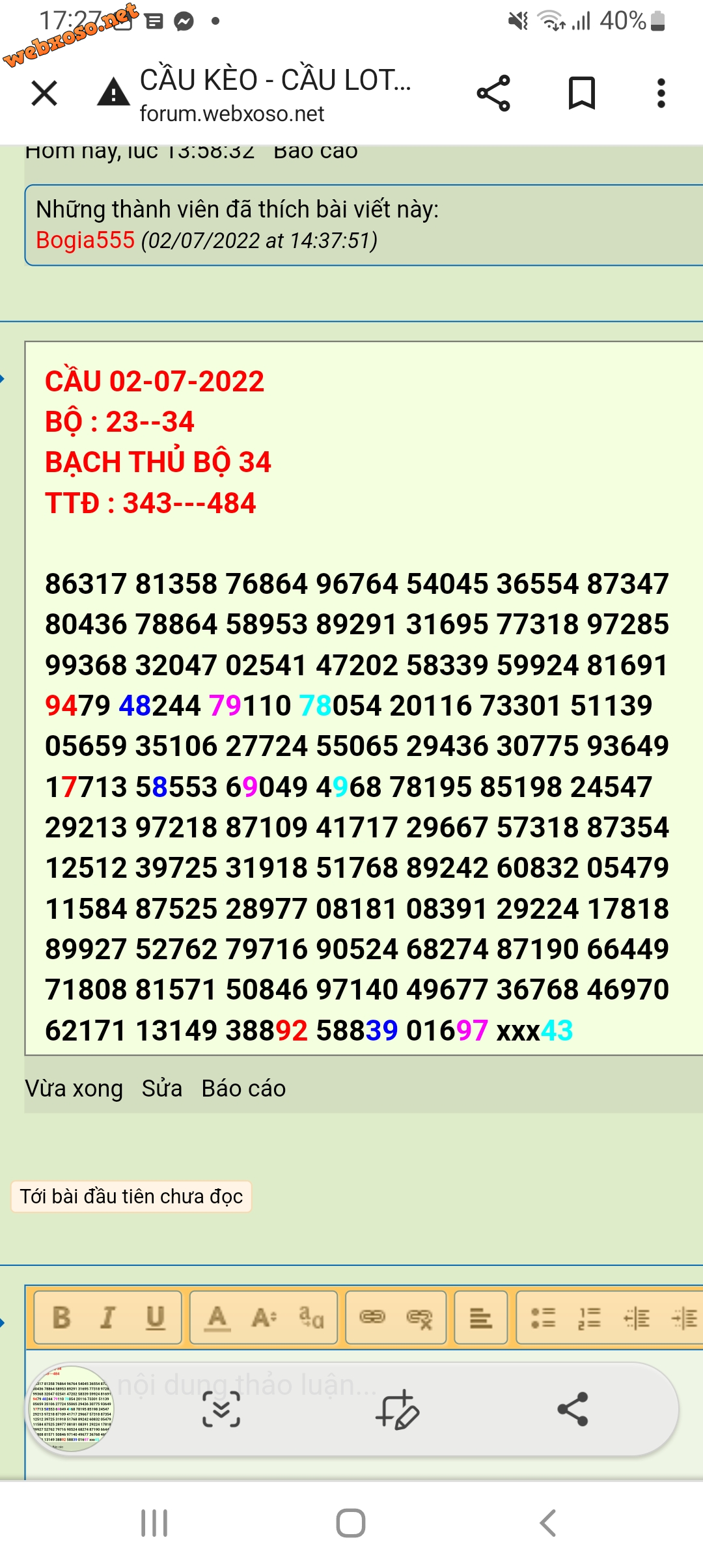Enable italic formatting in the editor
The height and width of the screenshot is (1568, 703).
(x=108, y=1317)
